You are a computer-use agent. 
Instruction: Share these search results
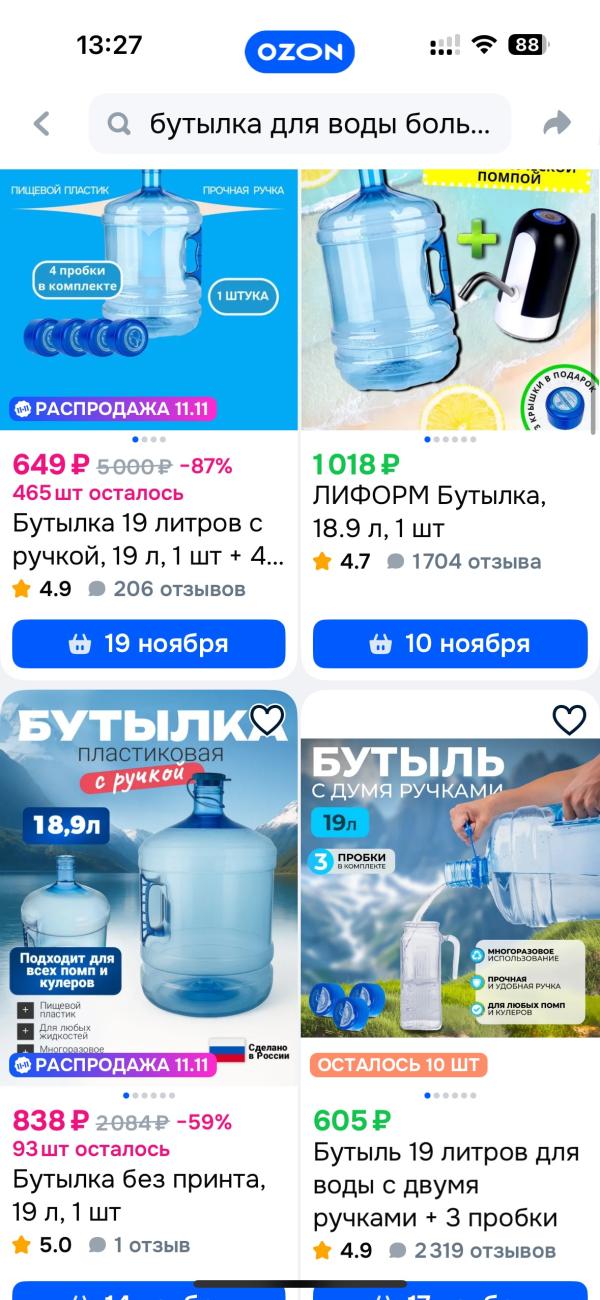point(557,124)
